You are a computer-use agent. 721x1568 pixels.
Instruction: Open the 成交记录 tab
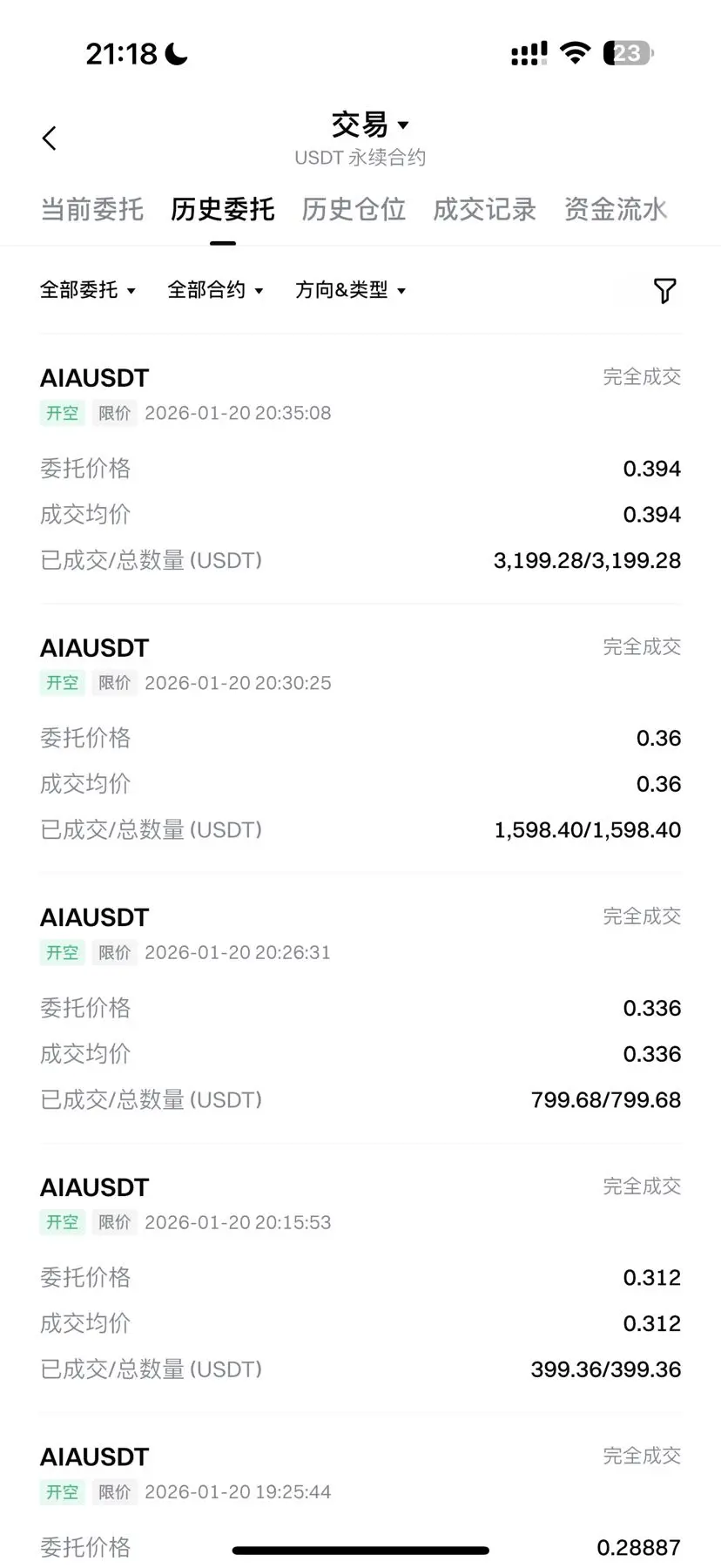[x=484, y=209]
